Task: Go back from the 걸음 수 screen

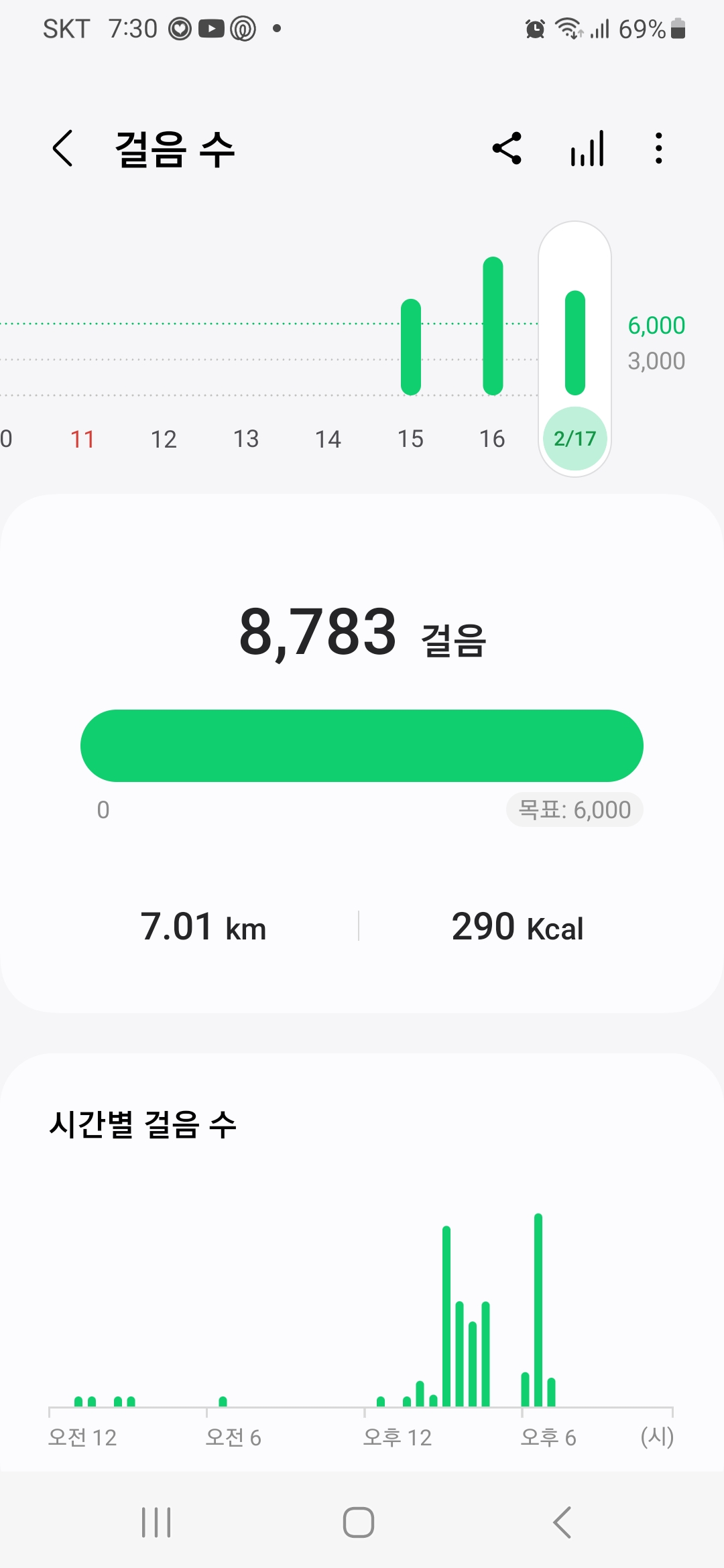Action: click(62, 148)
